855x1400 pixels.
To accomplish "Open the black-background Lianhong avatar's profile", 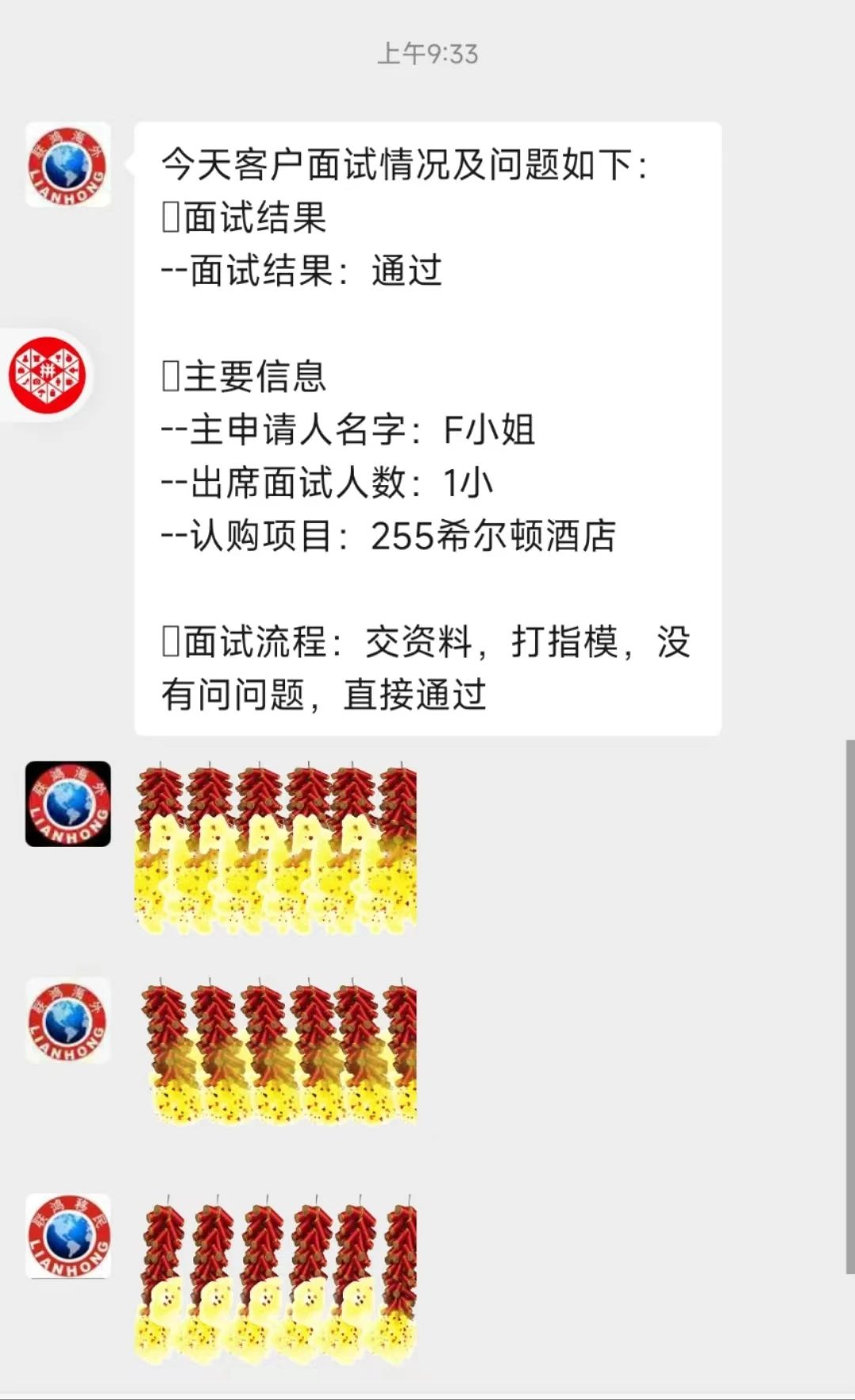I will coord(68,804).
